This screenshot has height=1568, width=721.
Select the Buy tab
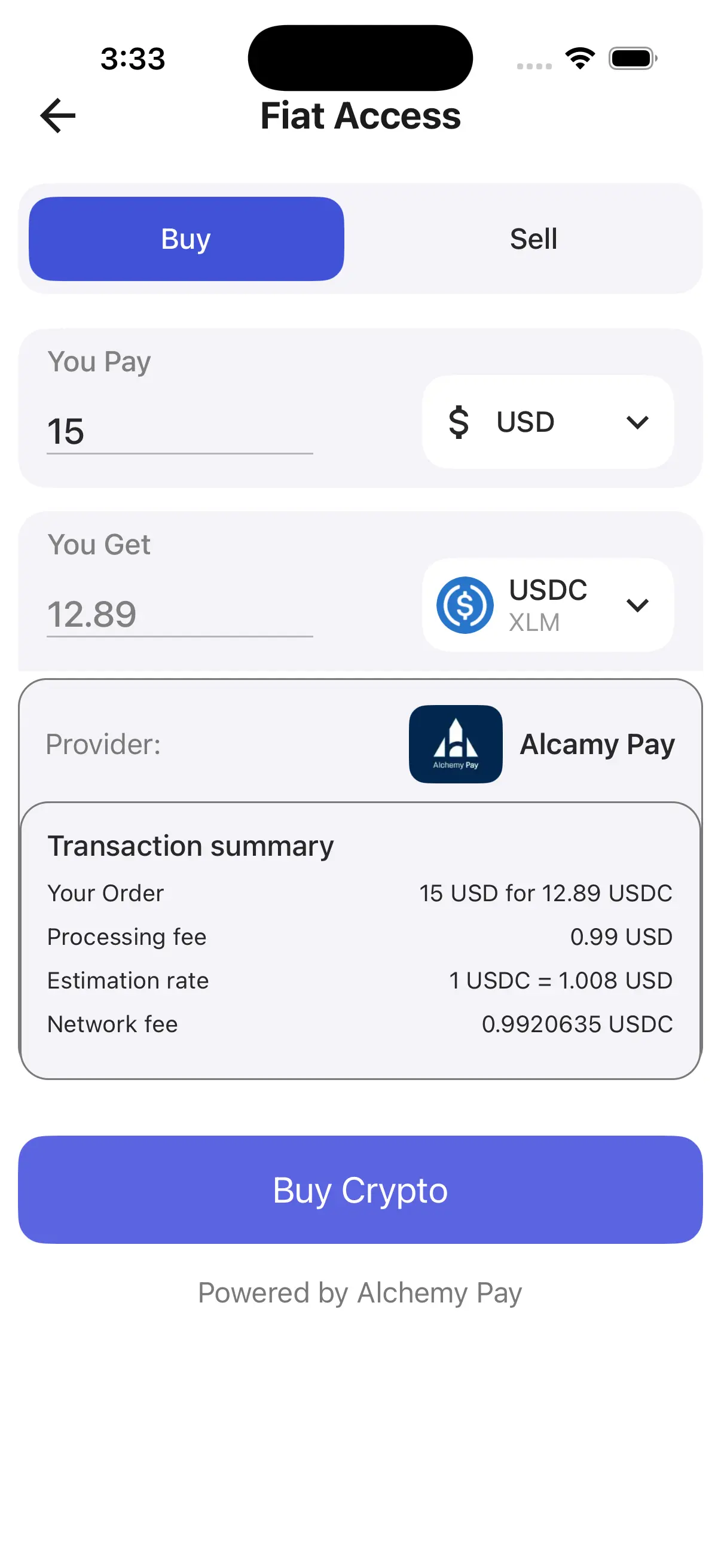(185, 239)
